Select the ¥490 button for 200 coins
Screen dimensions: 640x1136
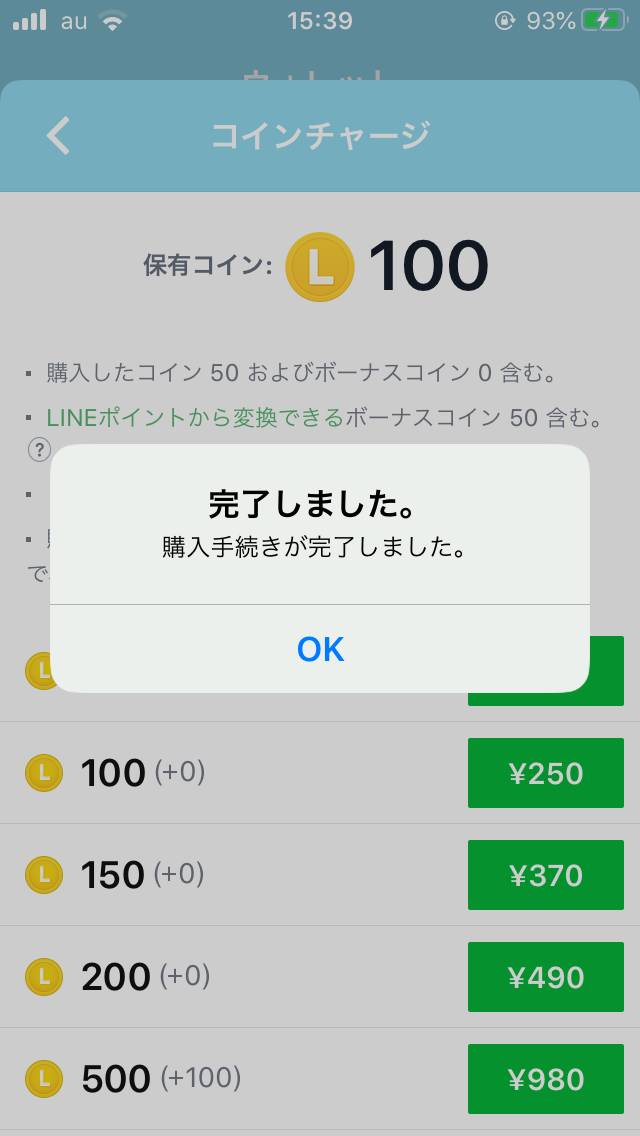(546, 977)
